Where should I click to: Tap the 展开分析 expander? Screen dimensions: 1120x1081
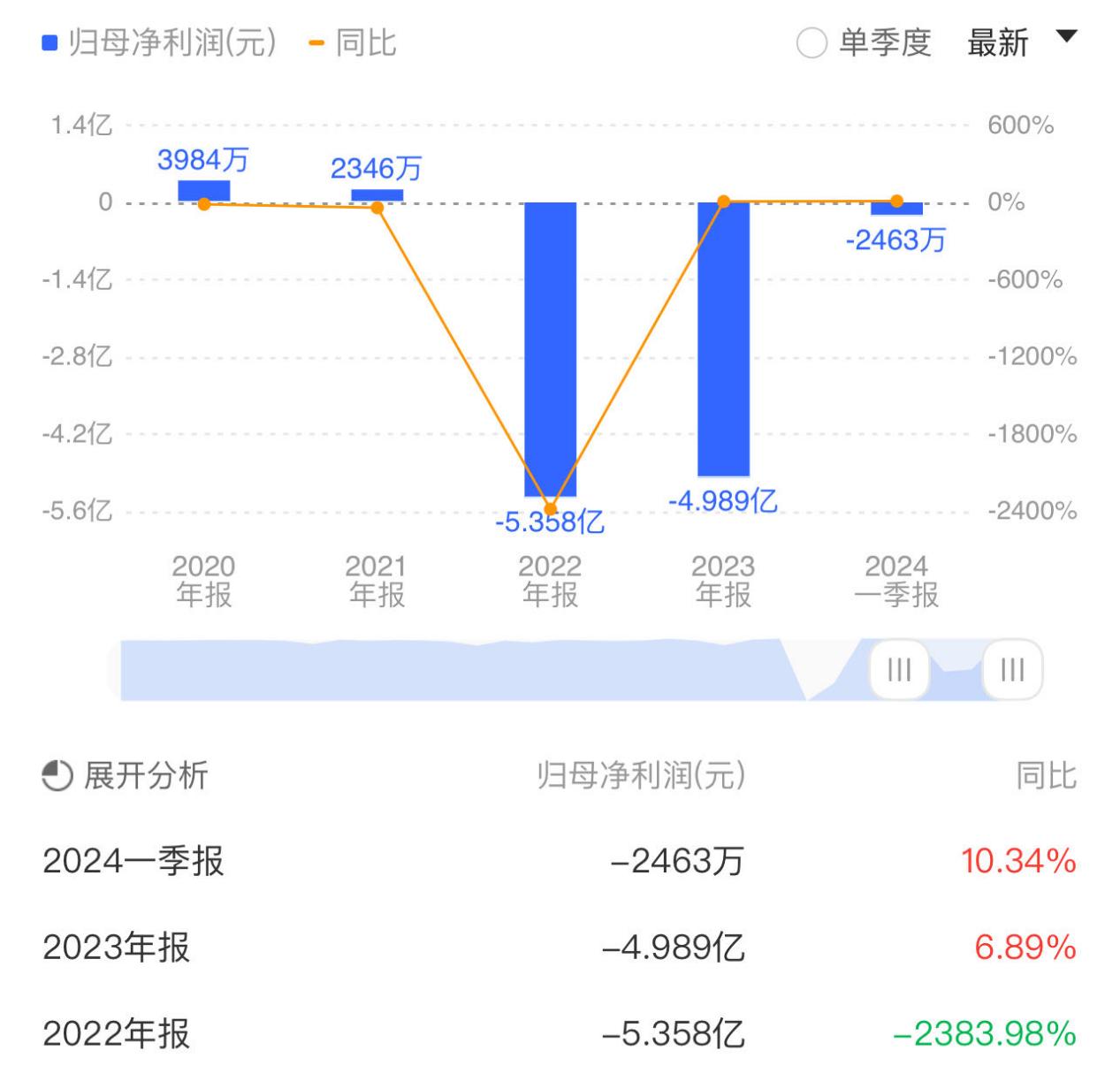tap(126, 775)
